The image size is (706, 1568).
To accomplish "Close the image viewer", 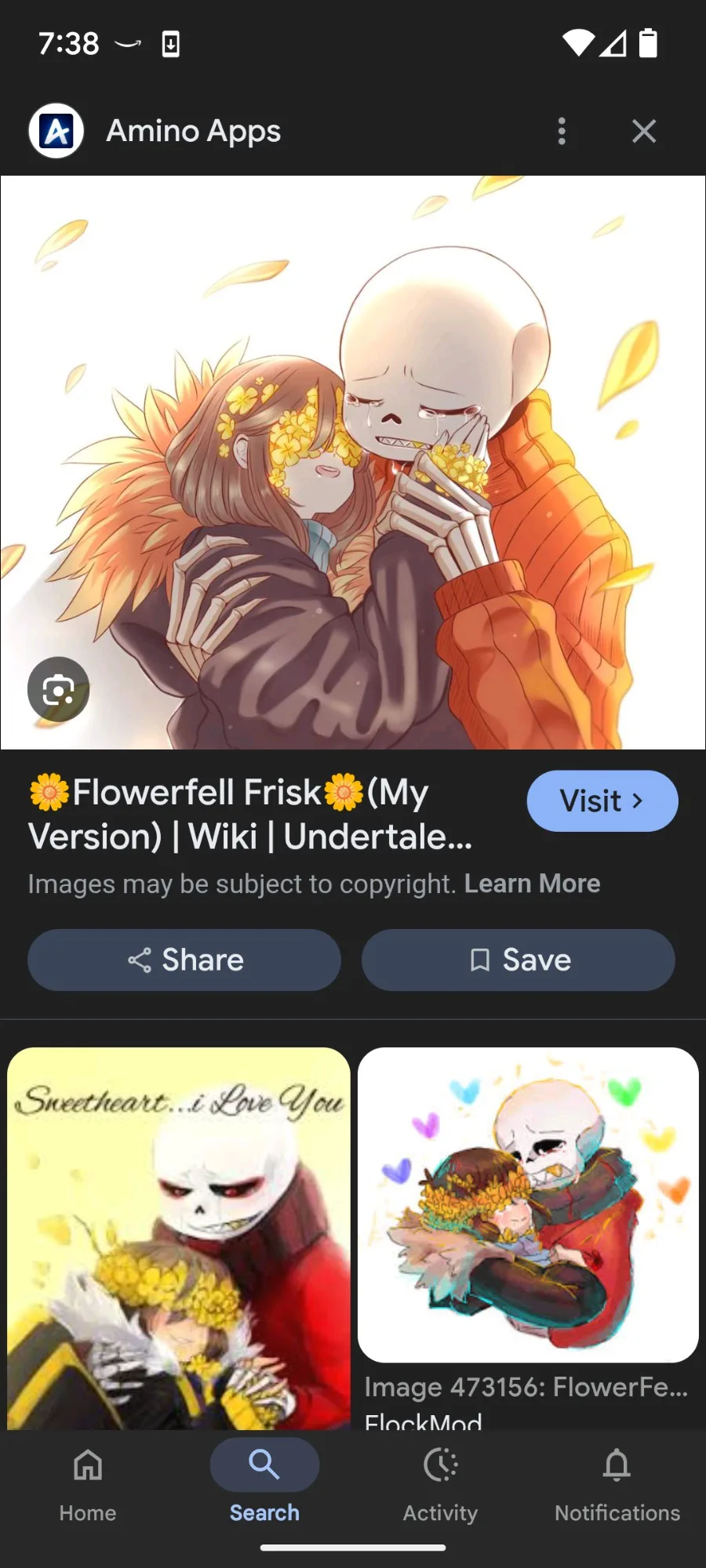I will pos(643,131).
